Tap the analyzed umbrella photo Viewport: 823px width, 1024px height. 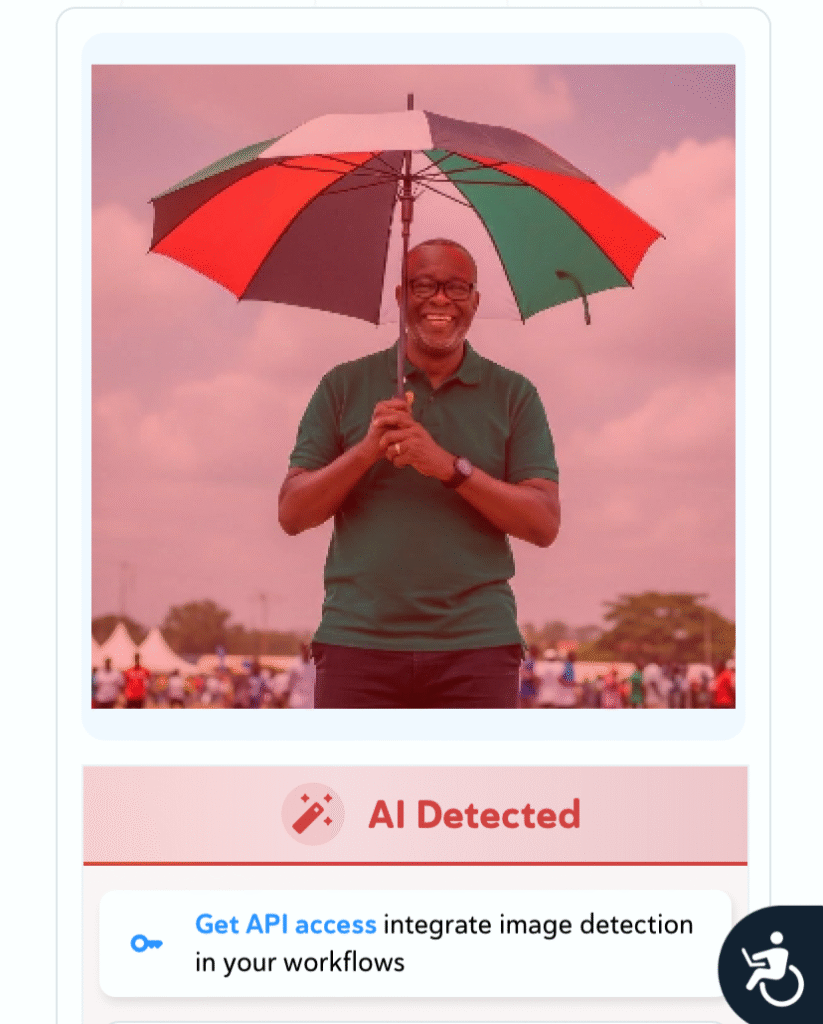point(413,386)
